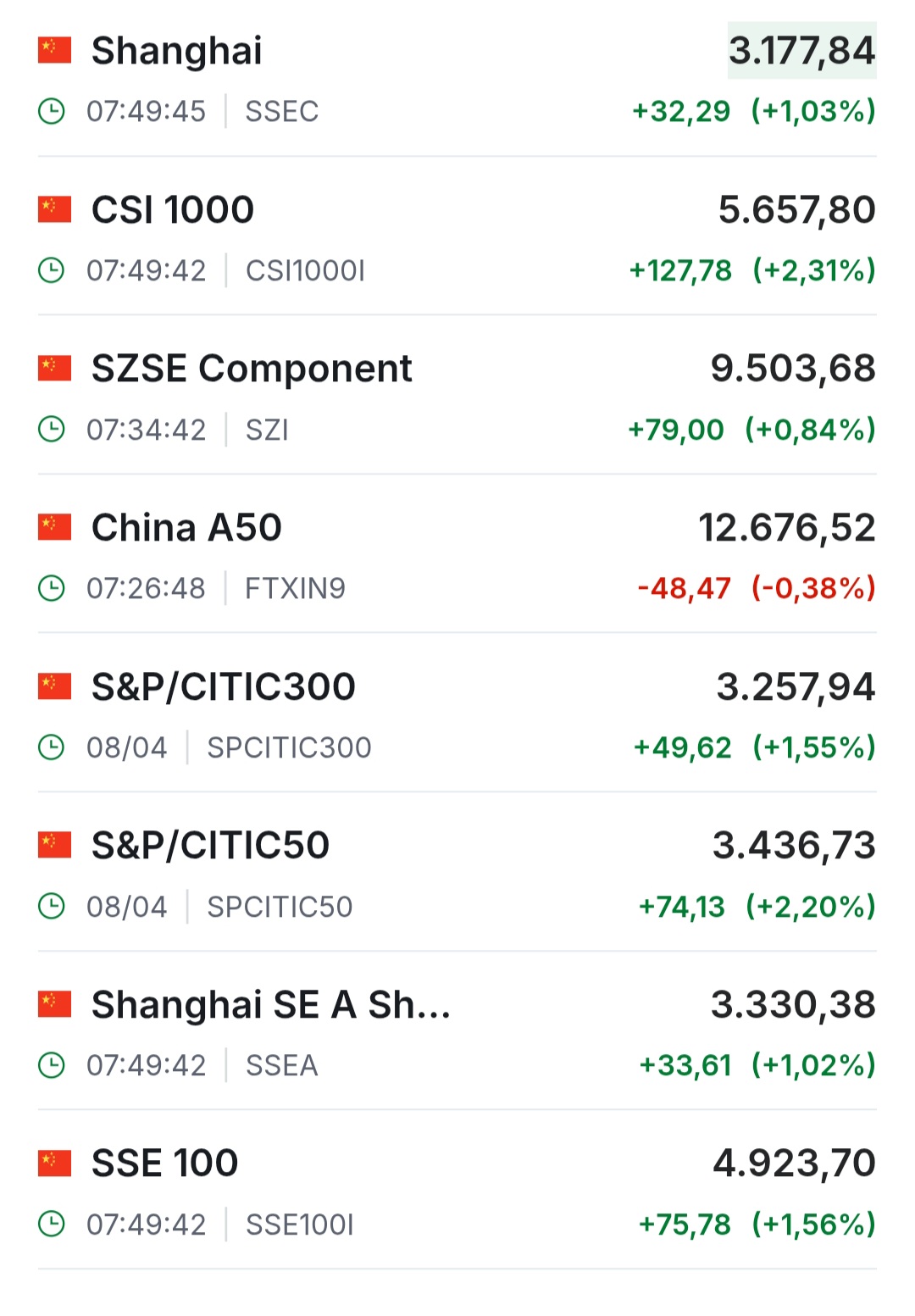Open Shanghai SE A Share index

tap(270, 1005)
